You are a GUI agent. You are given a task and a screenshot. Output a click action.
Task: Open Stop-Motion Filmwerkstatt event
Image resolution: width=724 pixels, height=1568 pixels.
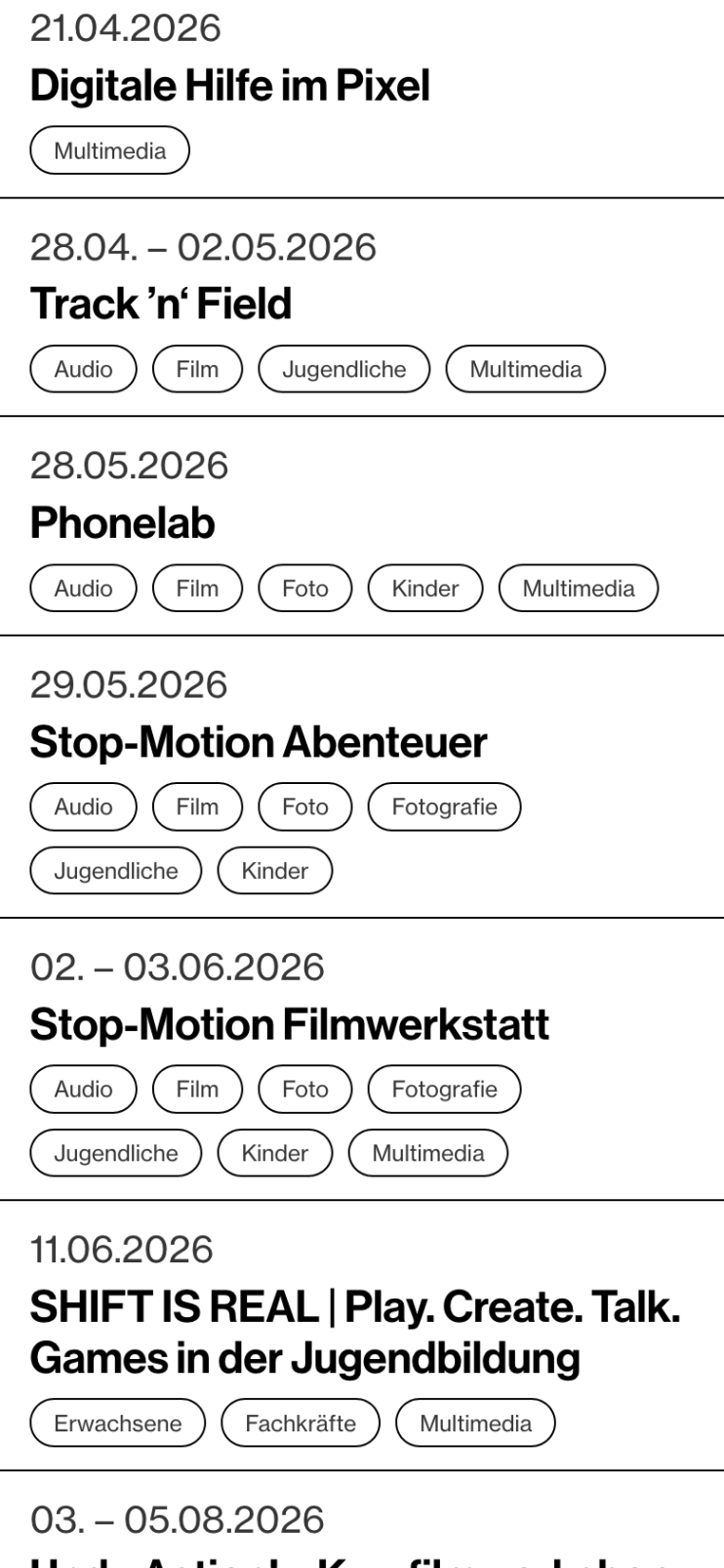pos(289,1024)
